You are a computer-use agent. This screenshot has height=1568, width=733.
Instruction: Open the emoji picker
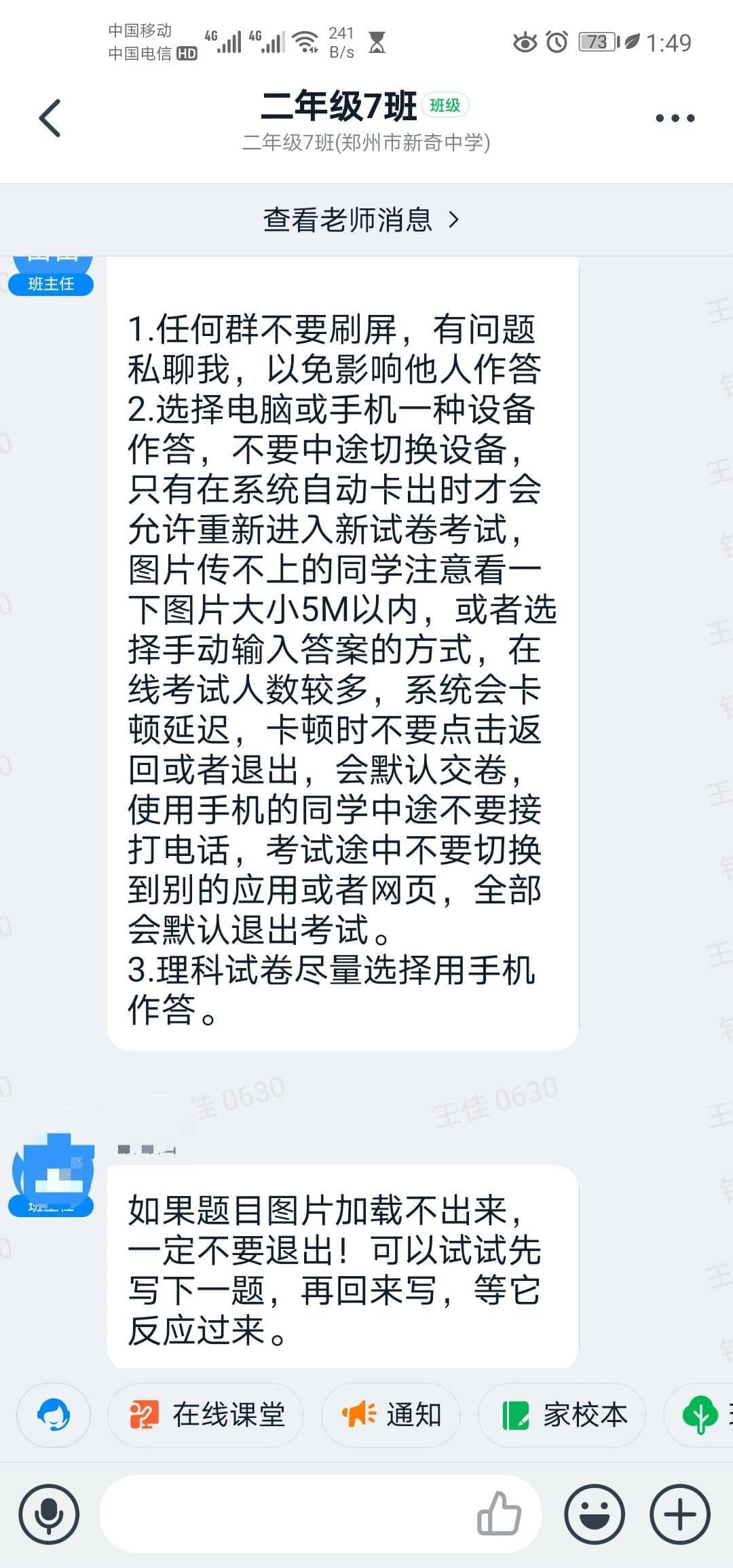[x=595, y=1514]
